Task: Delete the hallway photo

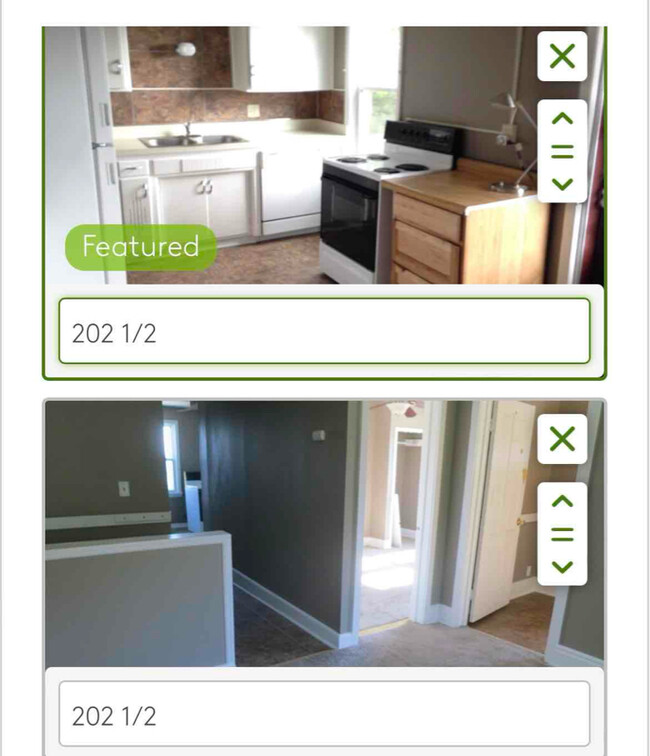Action: pos(562,439)
